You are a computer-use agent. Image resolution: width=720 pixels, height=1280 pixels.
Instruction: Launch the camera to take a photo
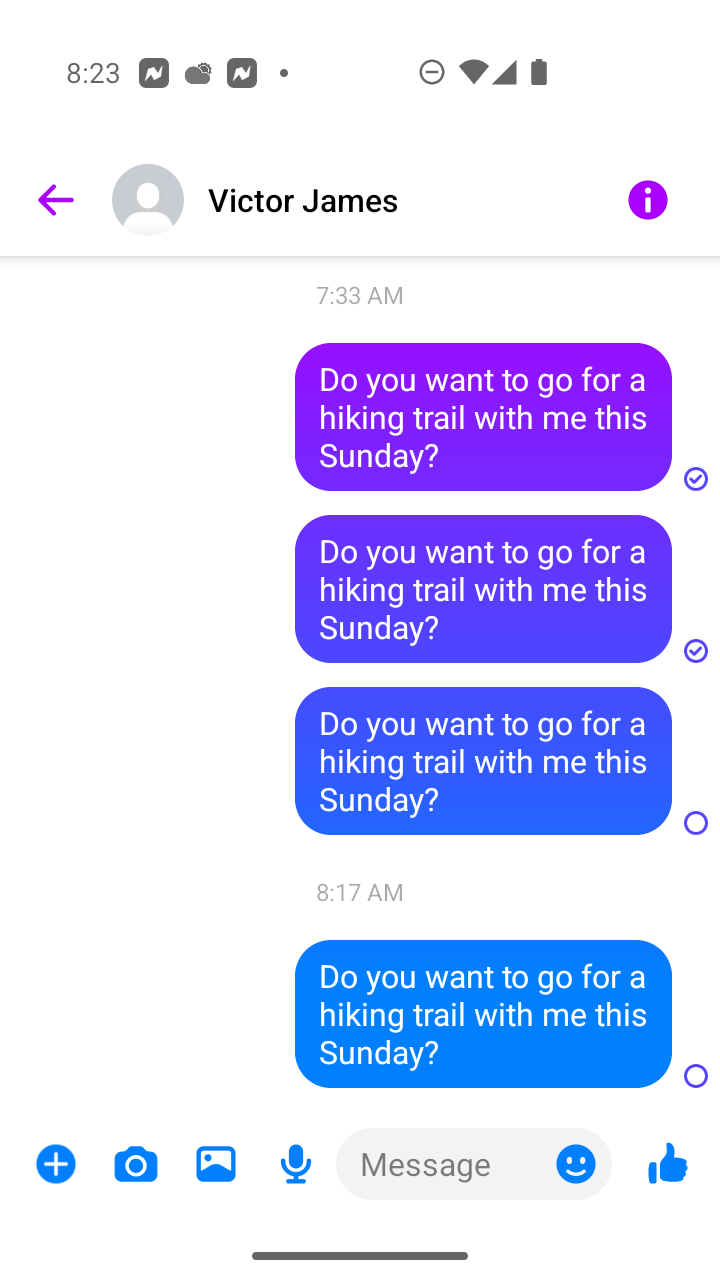(x=136, y=1164)
